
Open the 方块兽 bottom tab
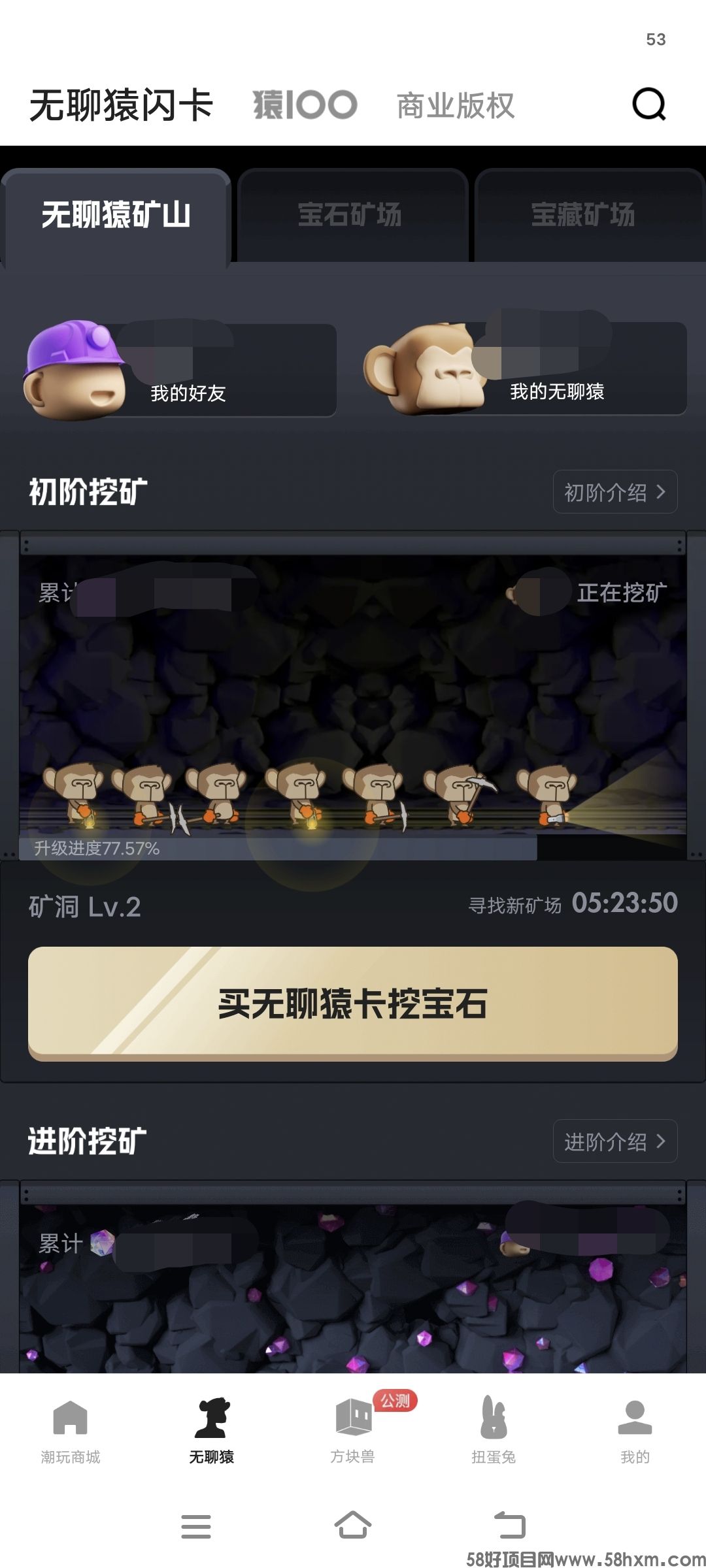(x=353, y=1431)
